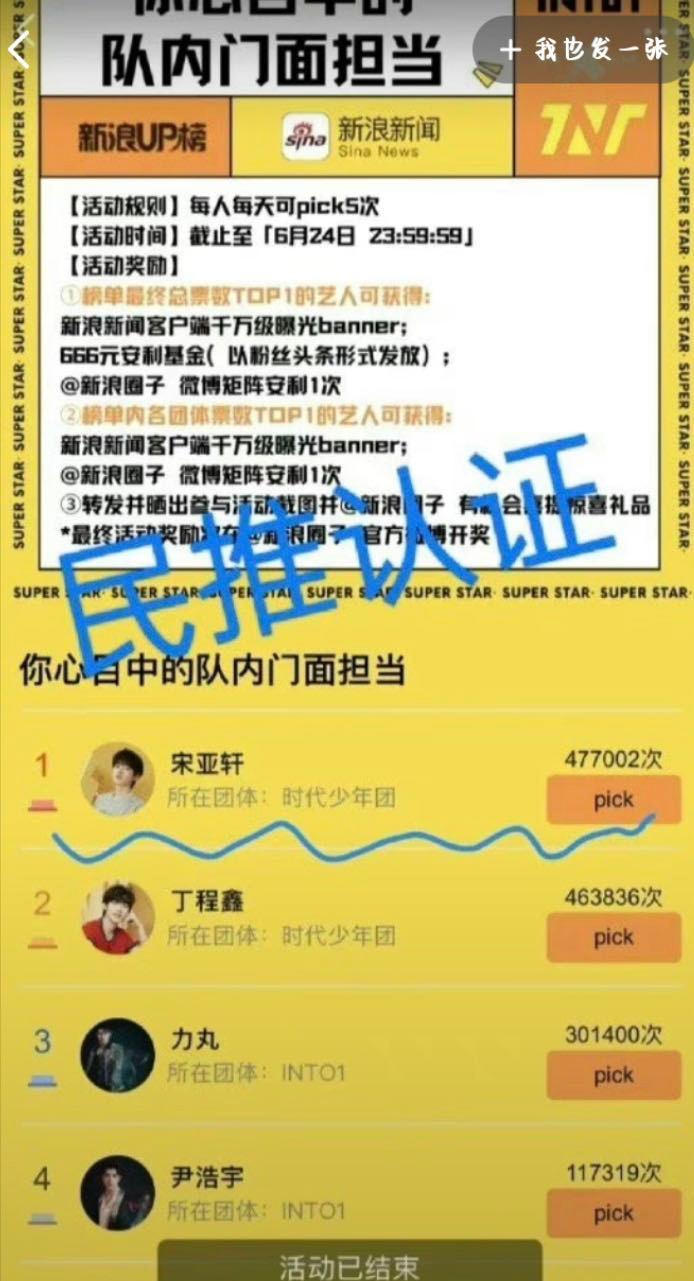Go back using the top-left arrow

[19, 50]
